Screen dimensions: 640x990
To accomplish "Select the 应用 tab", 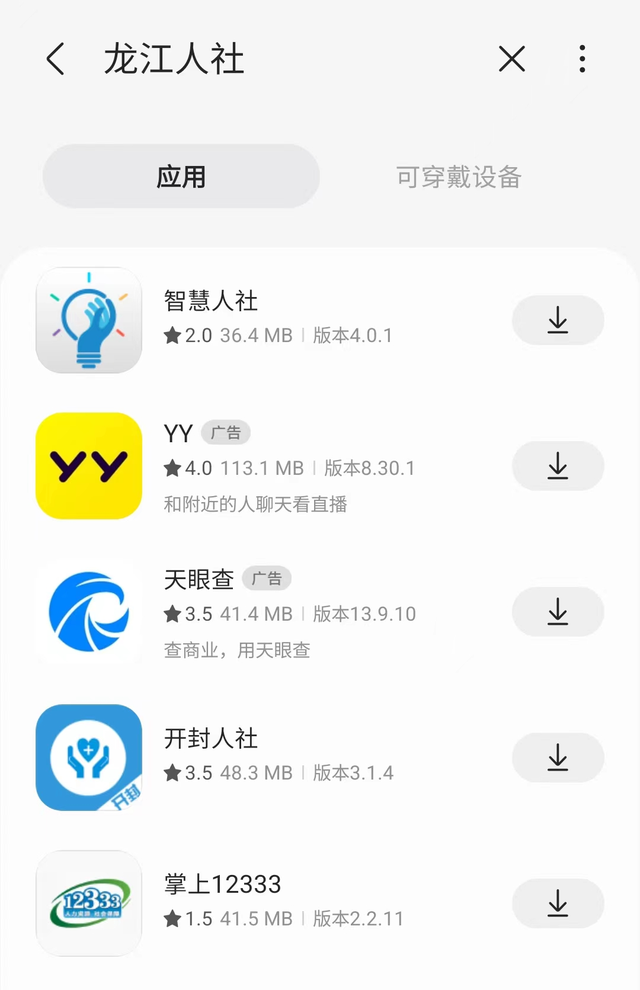I will point(181,177).
